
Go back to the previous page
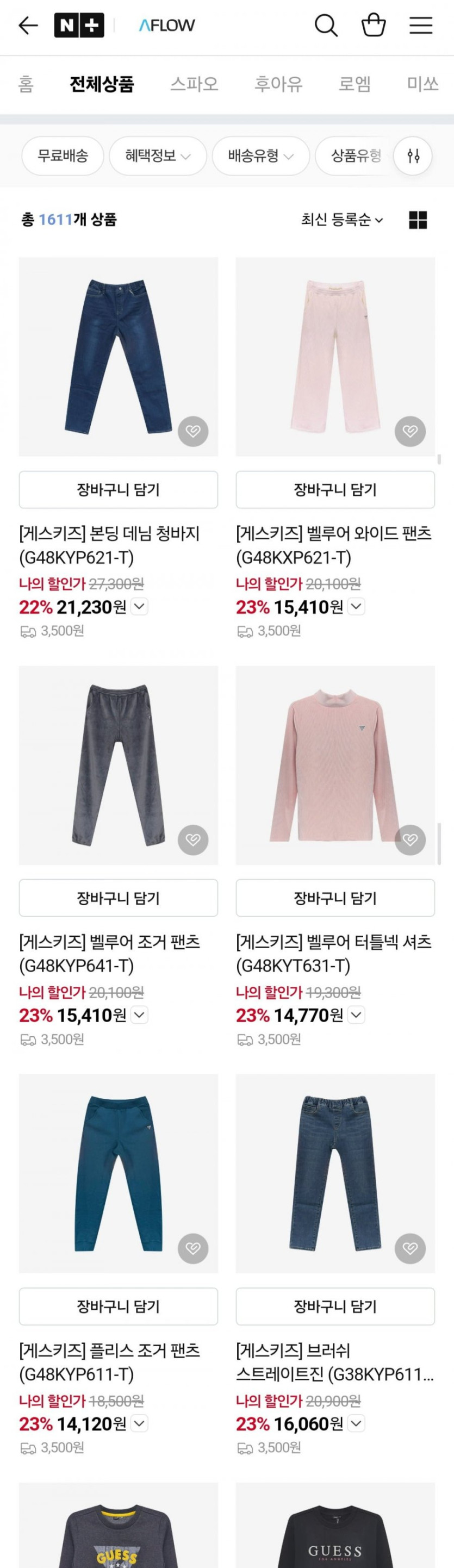click(x=28, y=26)
